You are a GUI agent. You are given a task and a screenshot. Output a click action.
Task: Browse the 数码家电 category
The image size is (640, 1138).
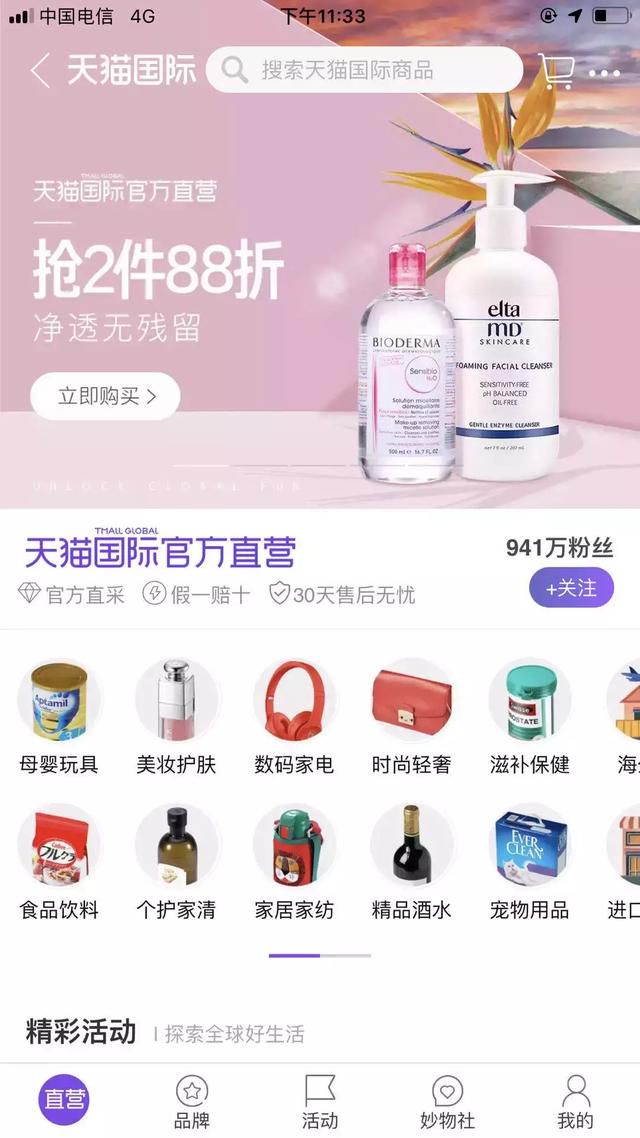click(x=294, y=717)
